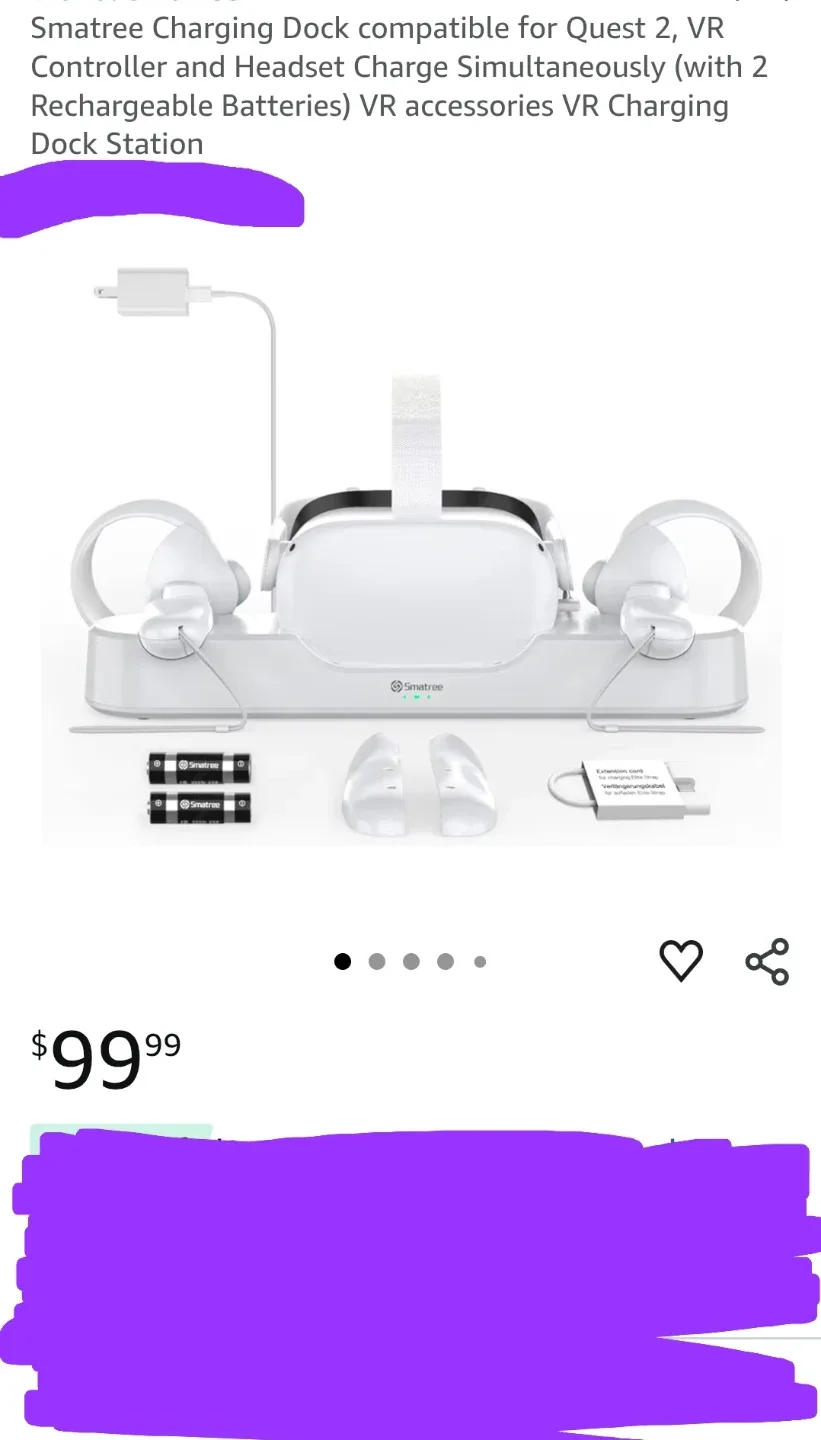
Task: Switch to the fourth product image dot
Action: (446, 961)
